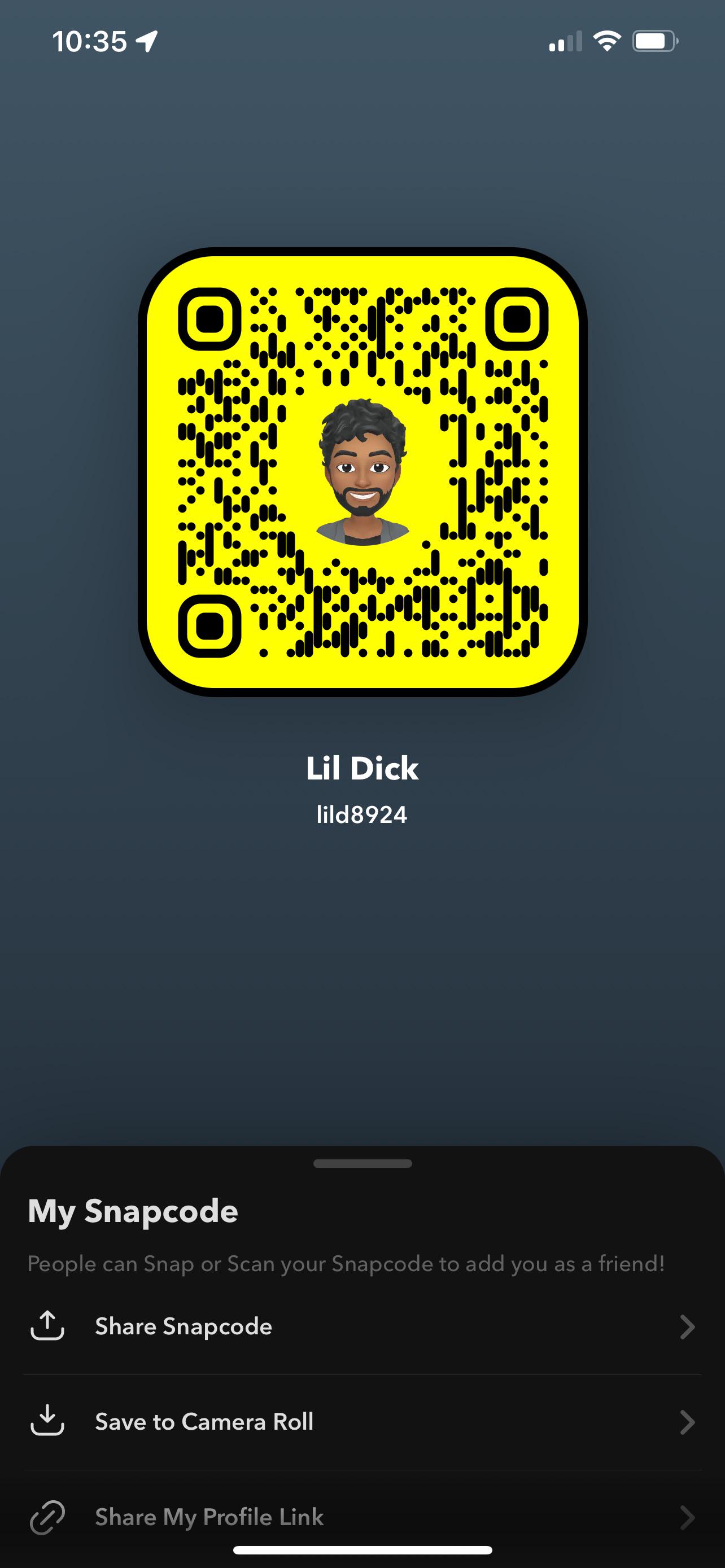Expand Share My Profile Link with its chevron
The width and height of the screenshot is (725, 1568).
tap(687, 1516)
